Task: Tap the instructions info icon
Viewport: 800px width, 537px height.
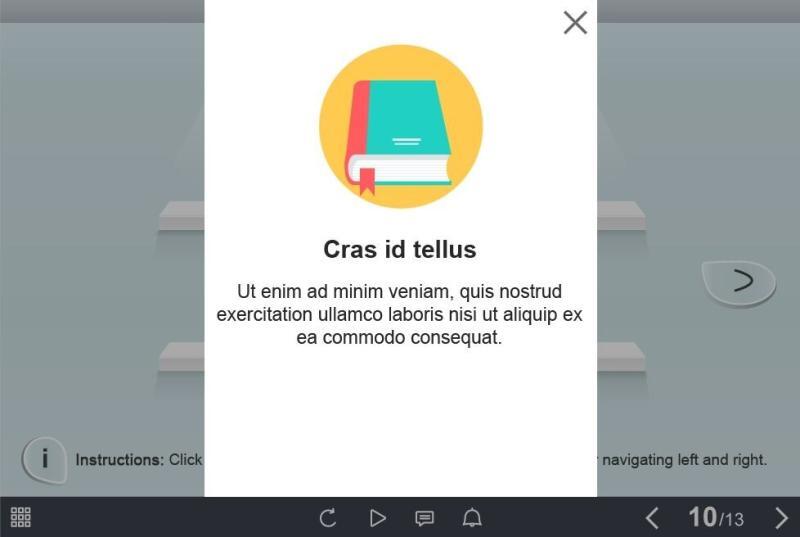Action: (x=44, y=459)
